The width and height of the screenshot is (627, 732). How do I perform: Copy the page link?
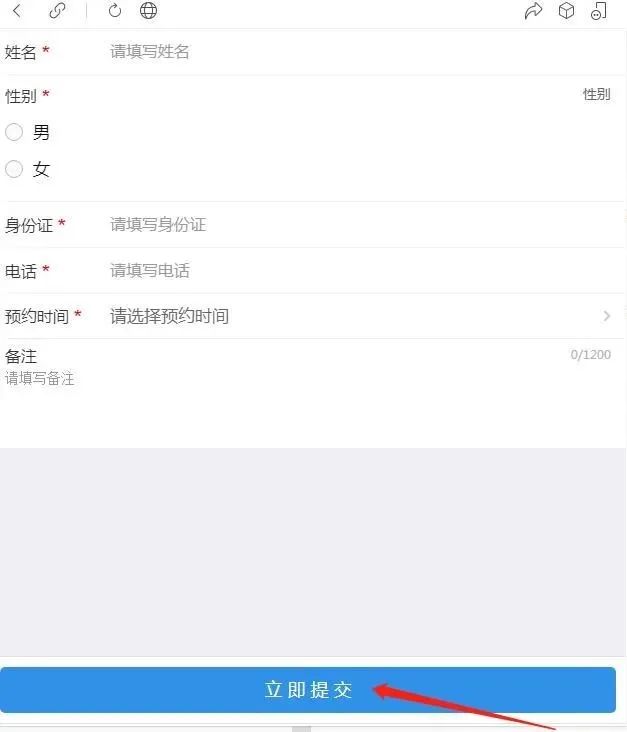click(57, 11)
